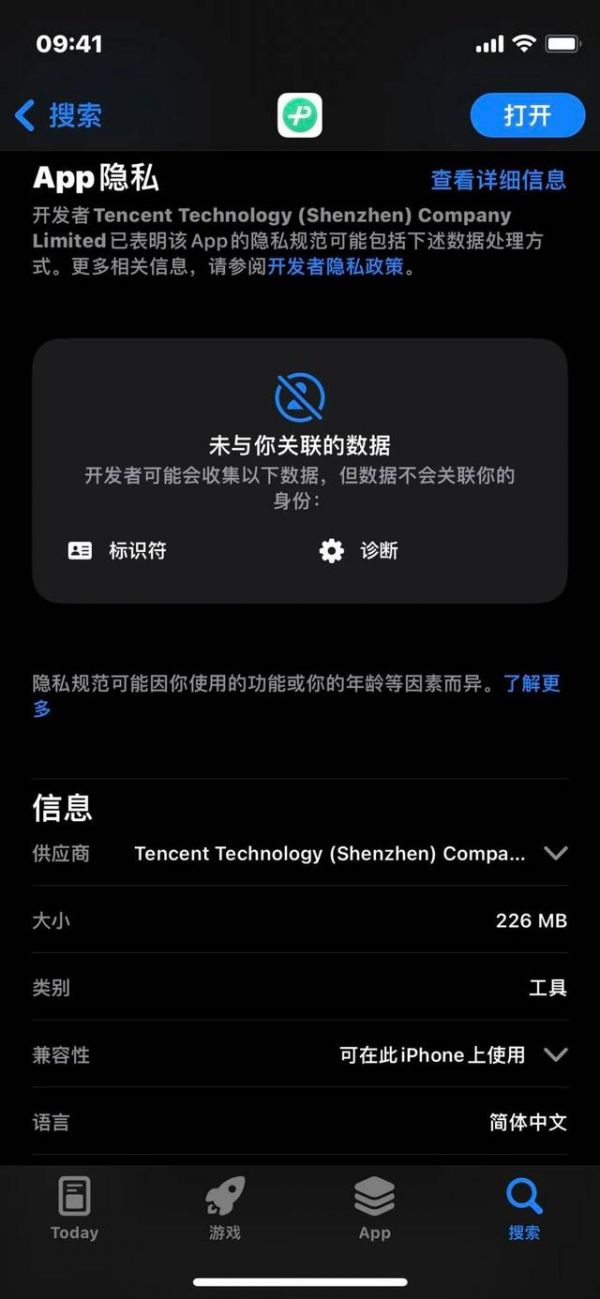This screenshot has width=600, height=1299.
Task: Tap the 了解更多 privacy link
Action: 530,684
